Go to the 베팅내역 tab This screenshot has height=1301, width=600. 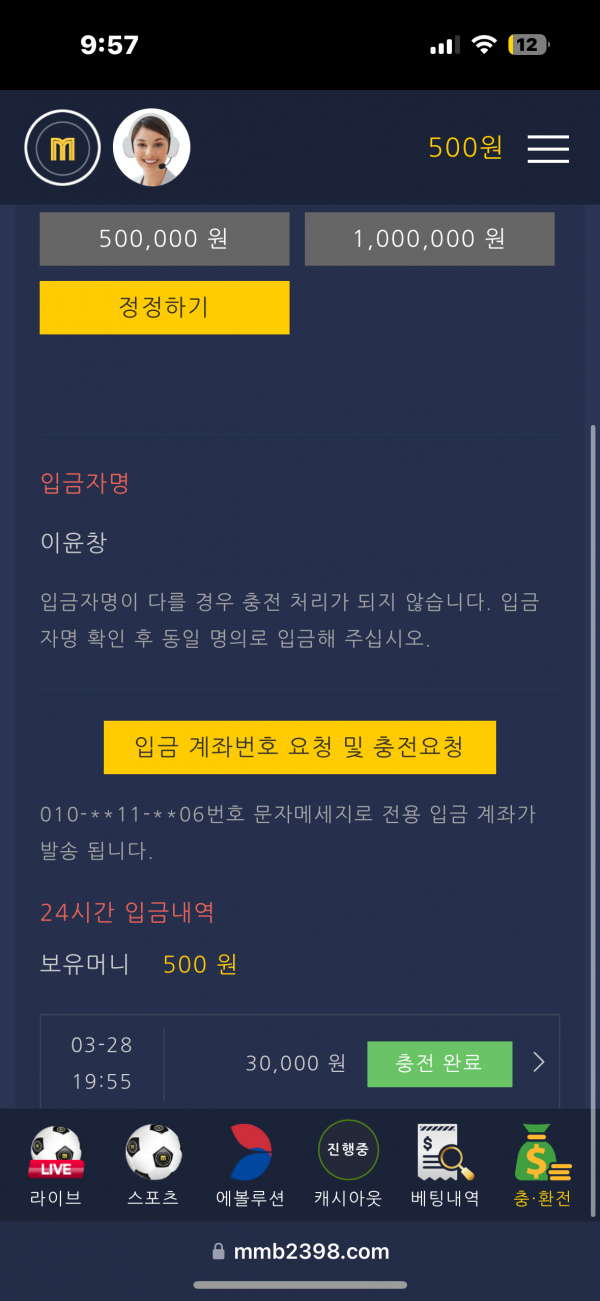point(445,1165)
